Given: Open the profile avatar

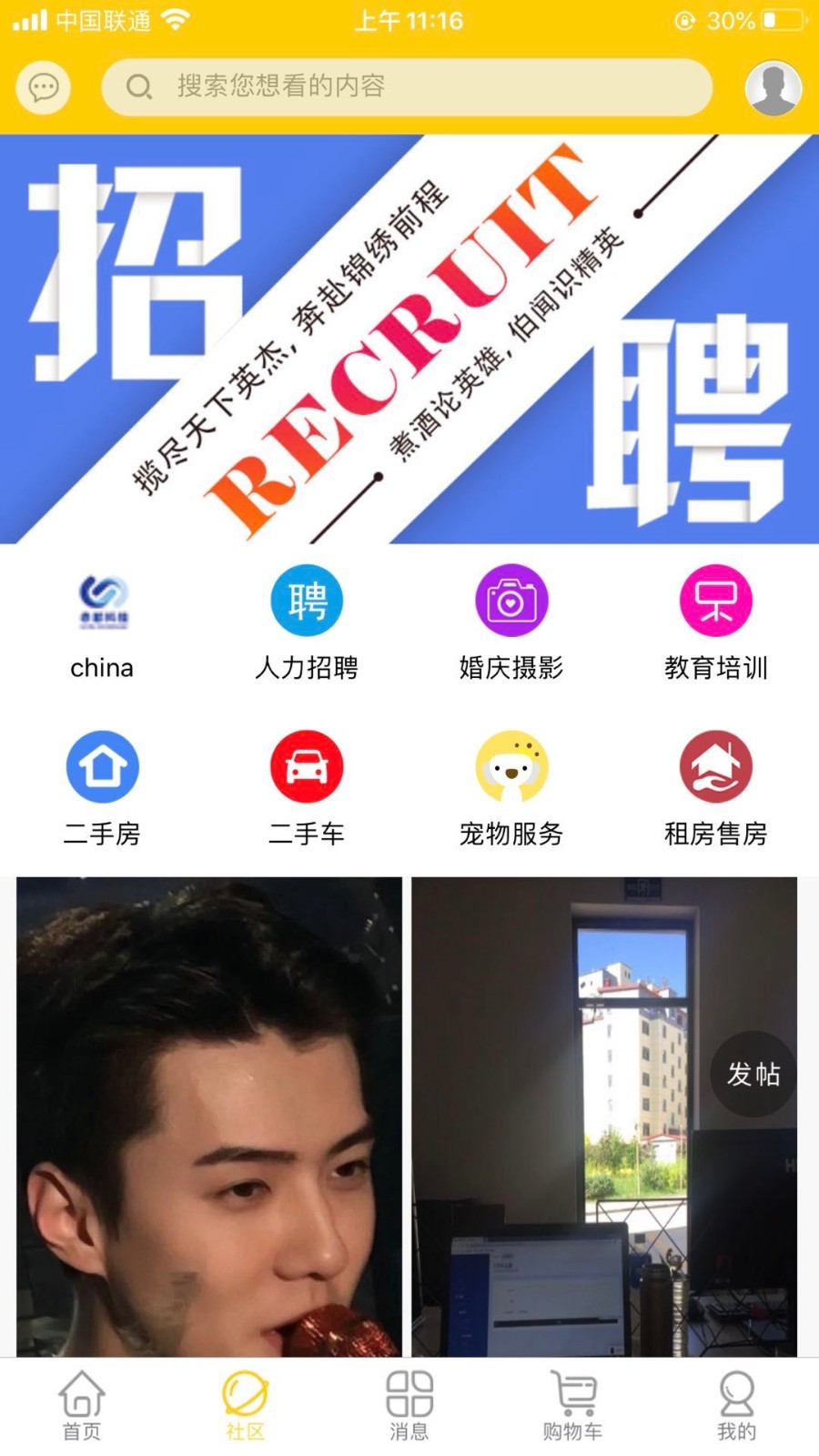Looking at the screenshot, I should (x=773, y=87).
